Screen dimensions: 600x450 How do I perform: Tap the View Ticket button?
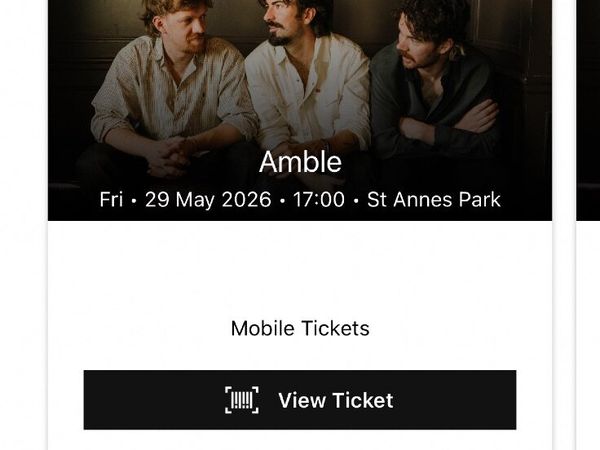tap(300, 400)
